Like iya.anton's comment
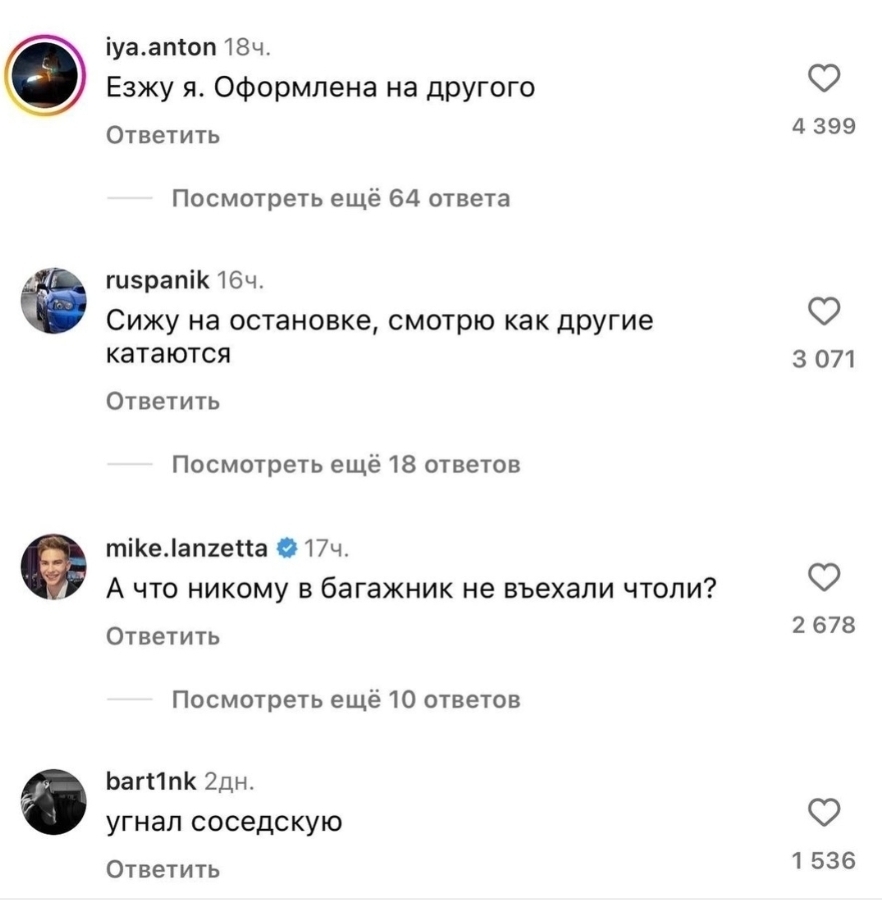This screenshot has width=882, height=900. pyautogui.click(x=824, y=78)
